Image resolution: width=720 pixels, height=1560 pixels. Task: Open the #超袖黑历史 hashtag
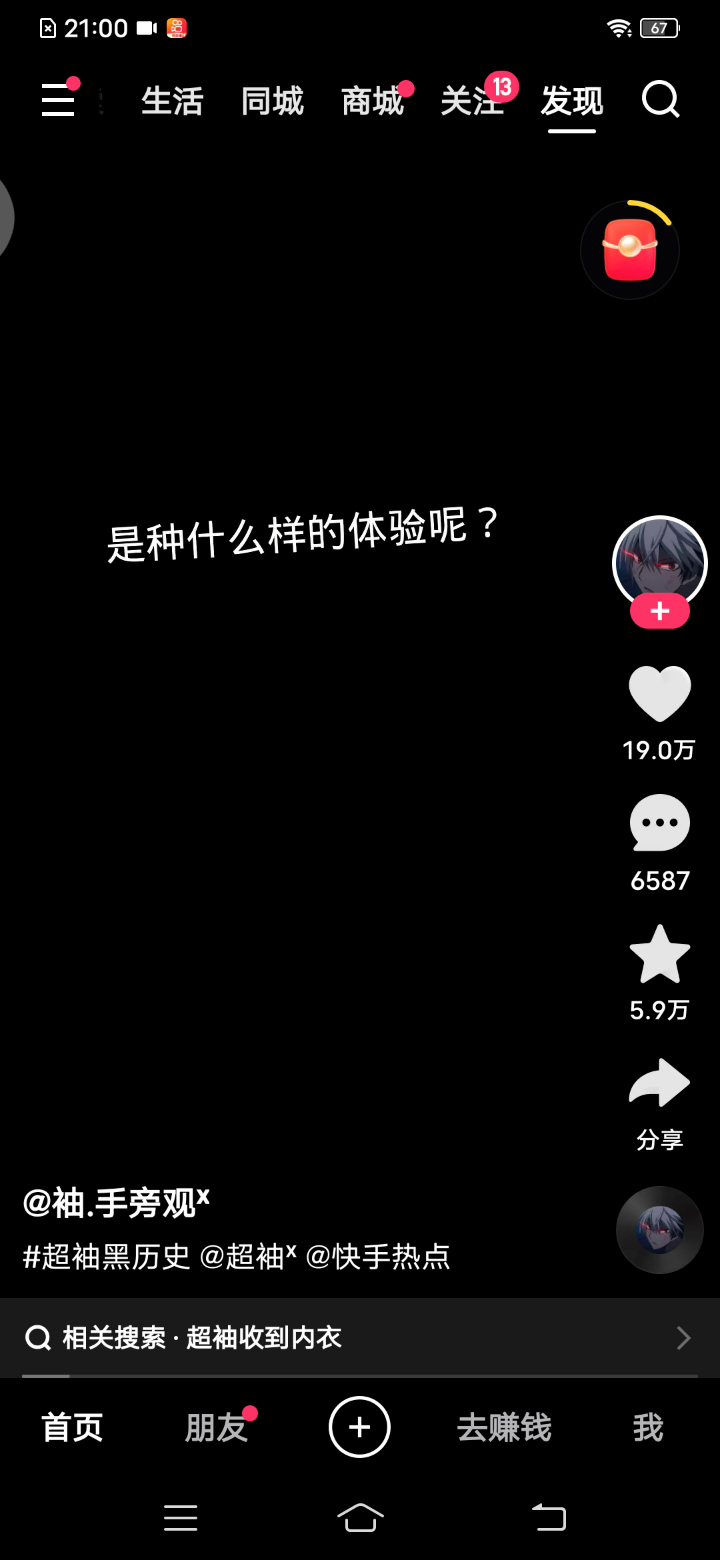(x=106, y=1256)
